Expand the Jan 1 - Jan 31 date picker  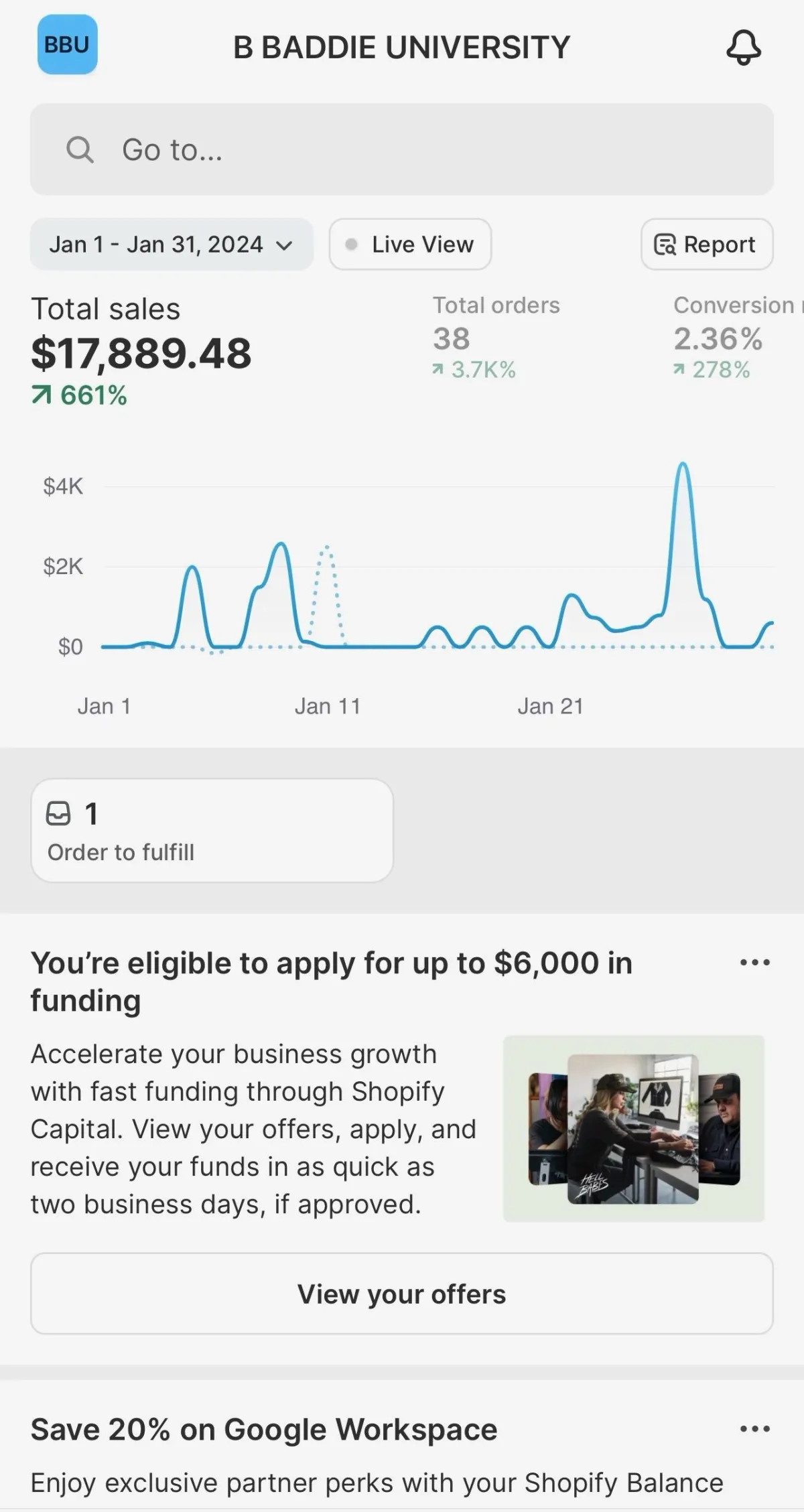tap(172, 245)
